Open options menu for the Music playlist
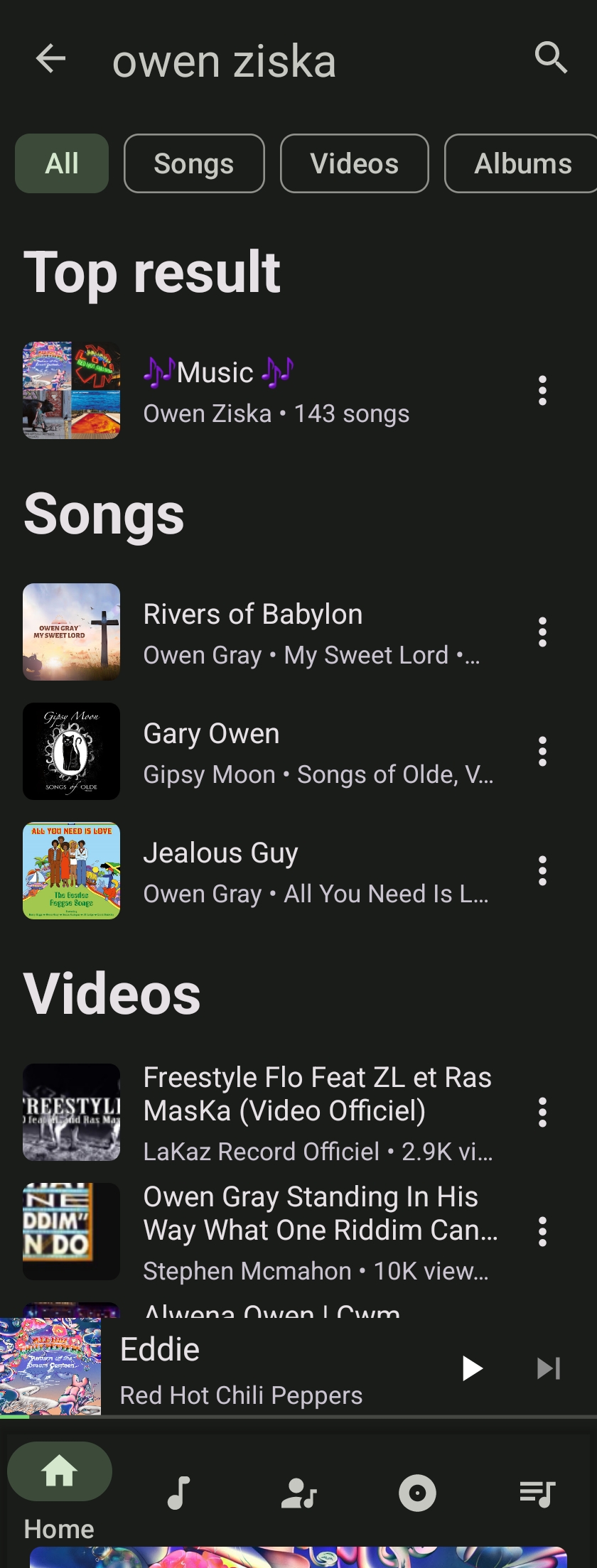The image size is (597, 1568). [x=542, y=391]
